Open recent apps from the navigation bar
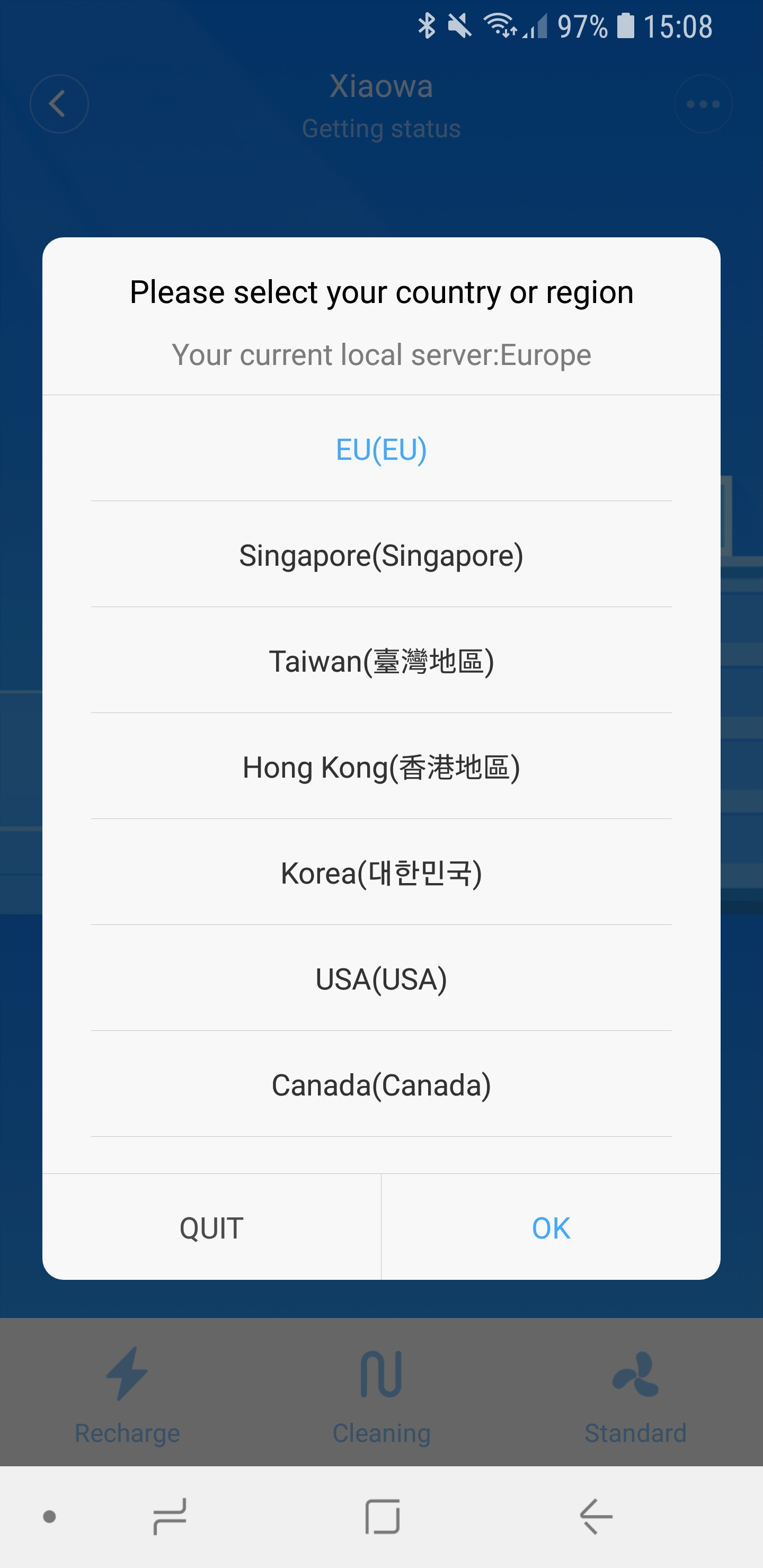 click(170, 1516)
